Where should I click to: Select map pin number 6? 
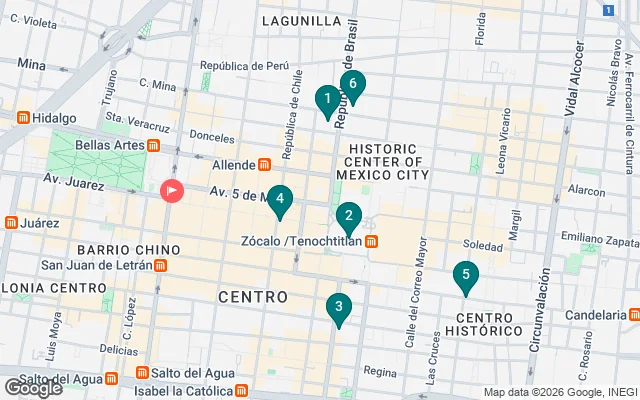click(352, 86)
